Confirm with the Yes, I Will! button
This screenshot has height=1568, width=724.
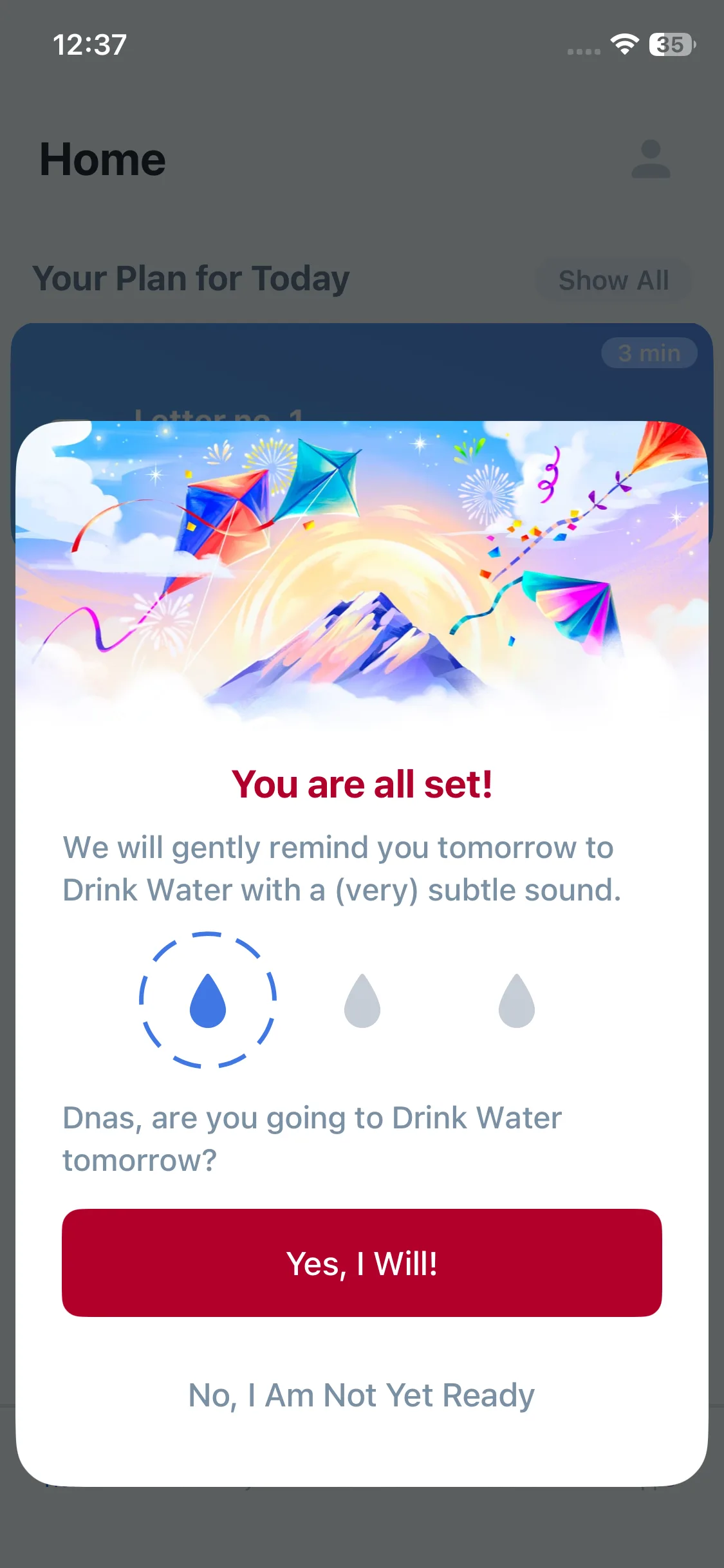pyautogui.click(x=362, y=1263)
